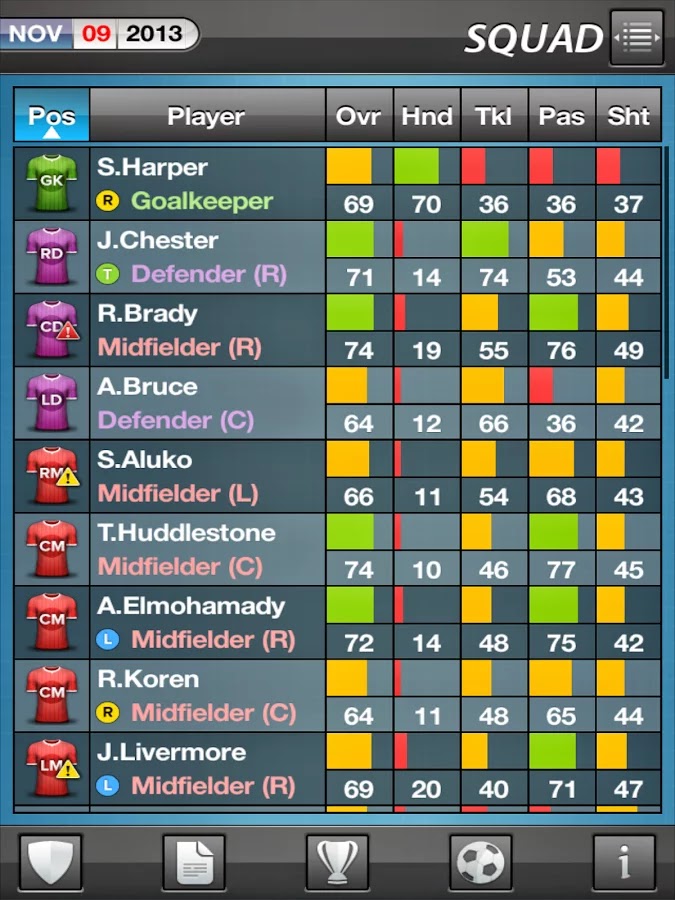The width and height of the screenshot is (675, 900).
Task: Open the trophy competitions section
Action: pos(337,861)
